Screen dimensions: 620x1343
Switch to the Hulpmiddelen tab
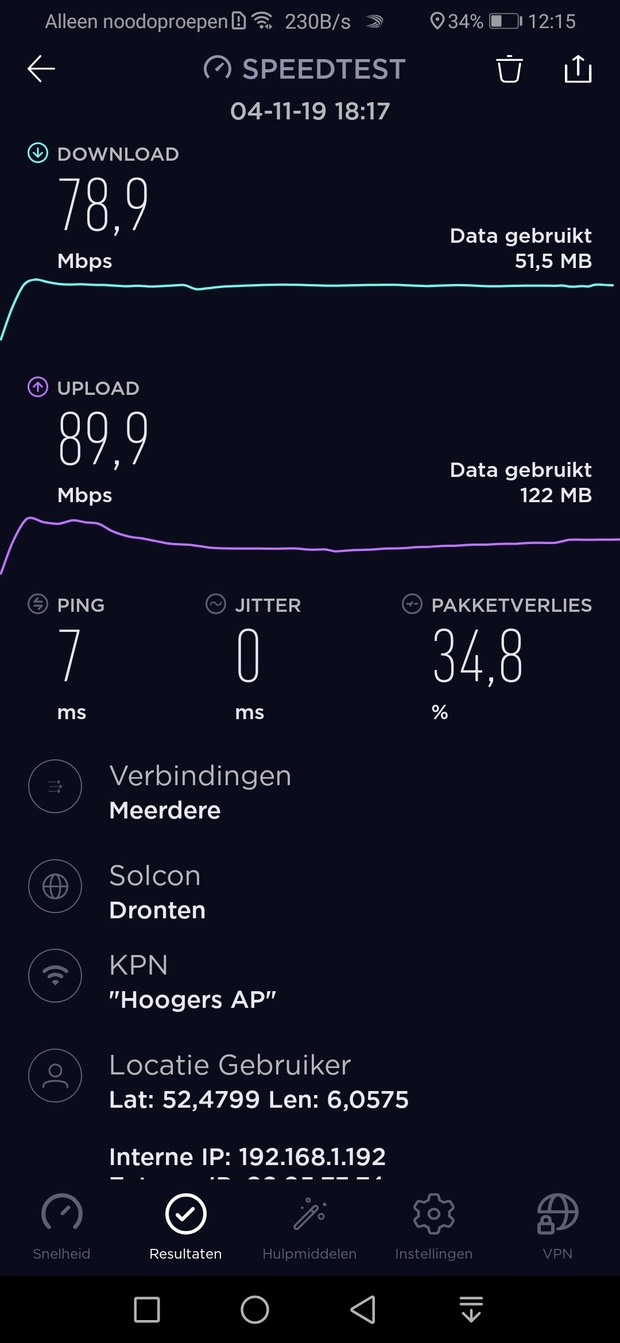309,1225
